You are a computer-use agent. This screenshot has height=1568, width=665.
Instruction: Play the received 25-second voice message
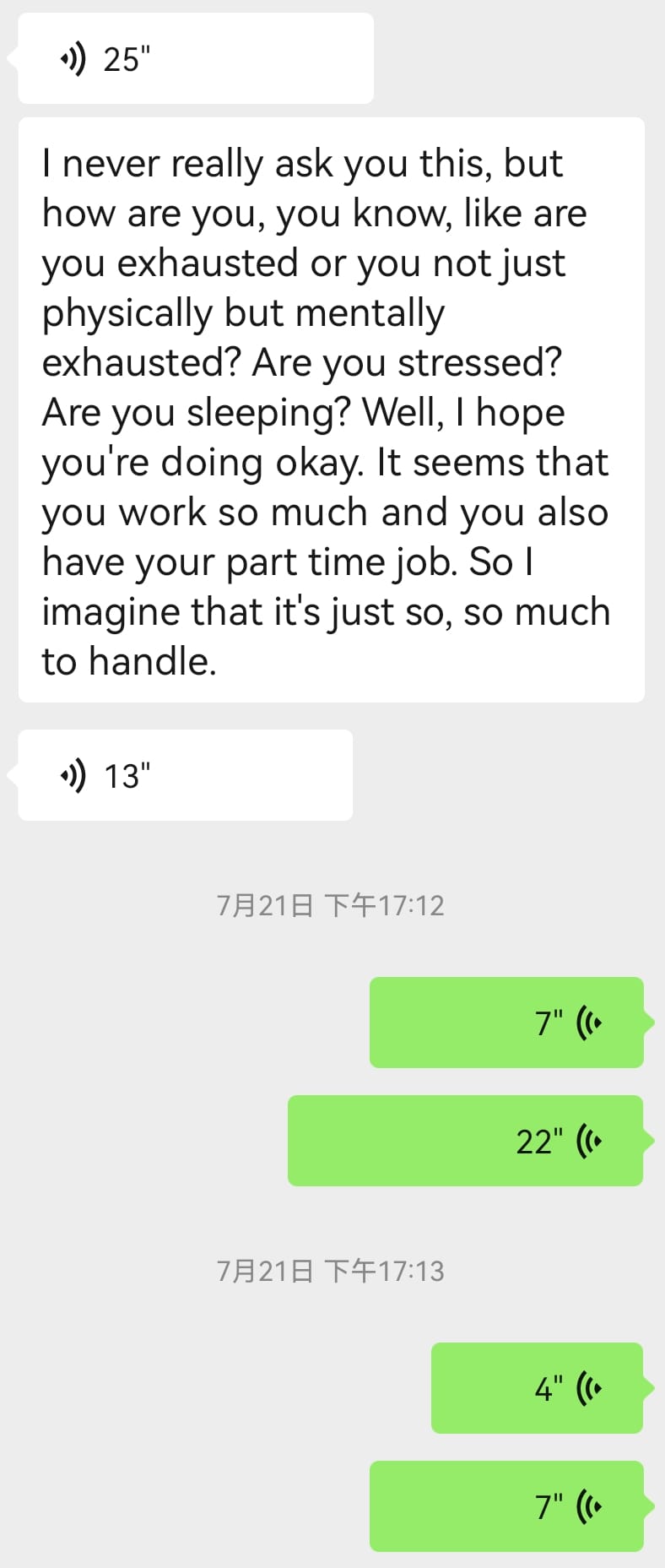pos(195,59)
